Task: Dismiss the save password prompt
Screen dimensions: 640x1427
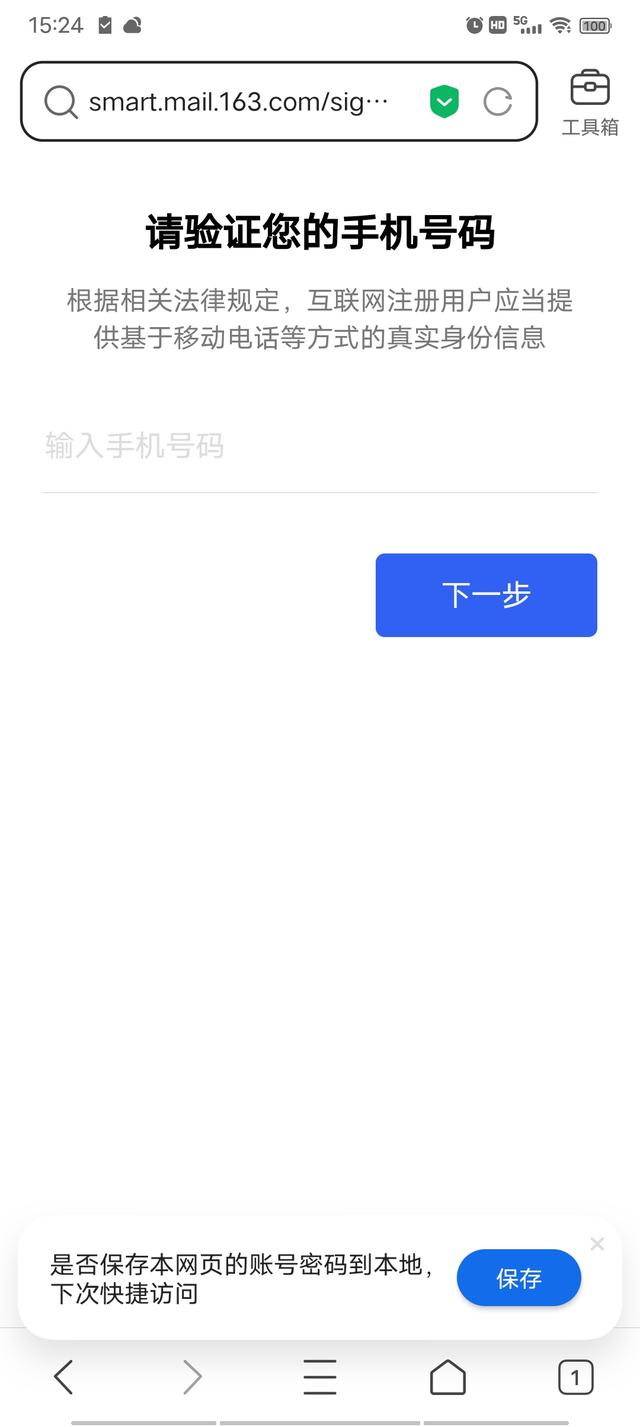Action: pyautogui.click(x=597, y=1244)
